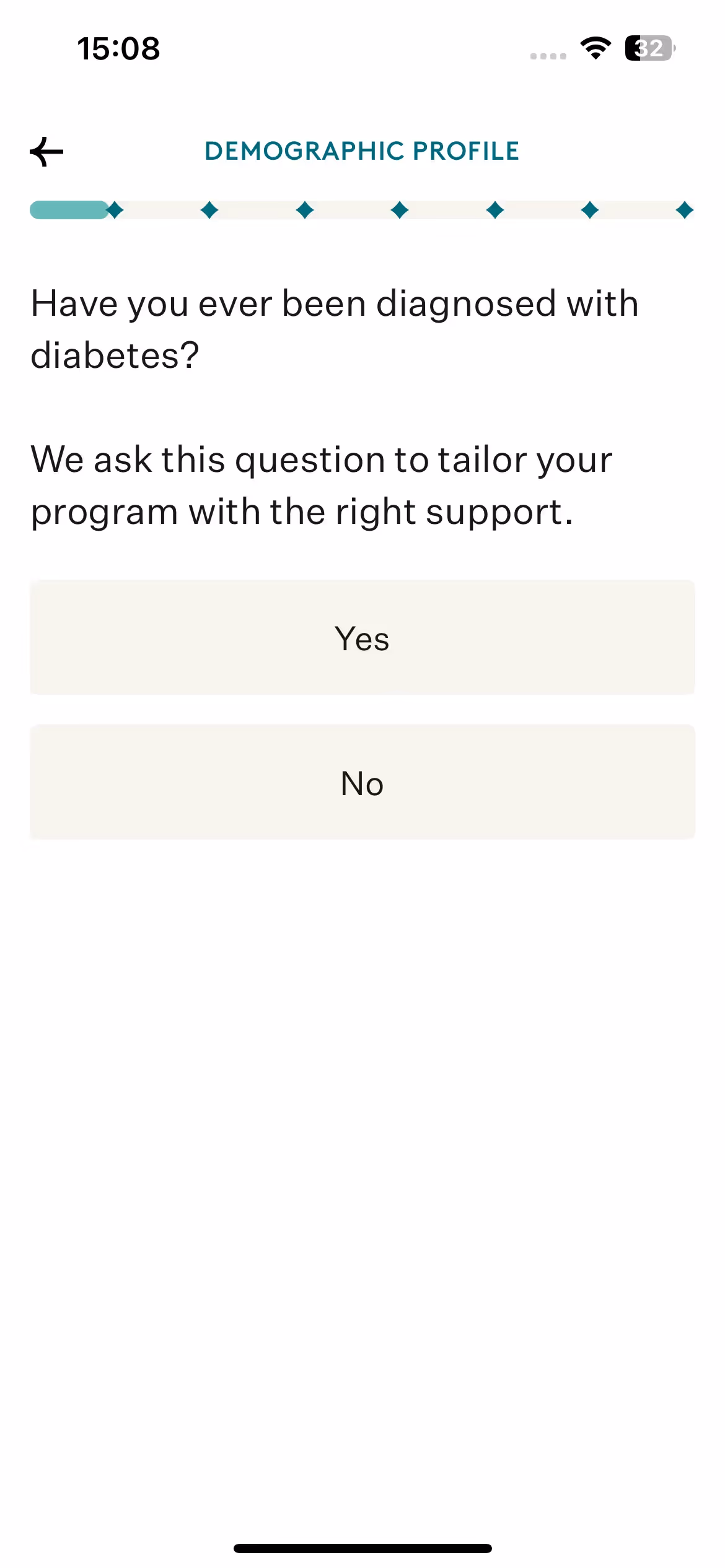Select No for diabetes diagnosis
The image size is (725, 1568).
tap(362, 783)
